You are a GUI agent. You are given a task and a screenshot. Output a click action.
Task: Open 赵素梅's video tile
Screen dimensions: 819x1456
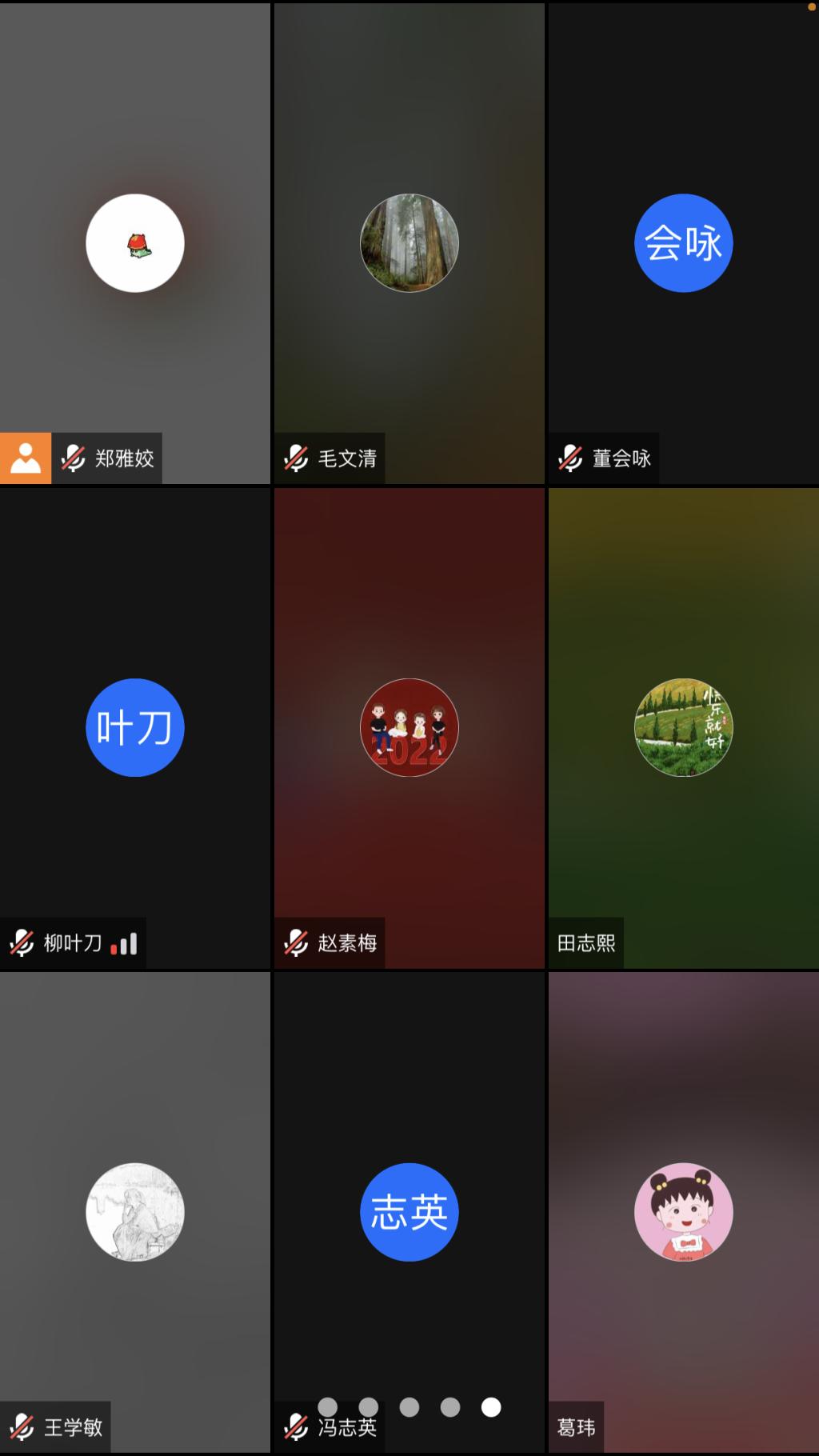[x=409, y=727]
